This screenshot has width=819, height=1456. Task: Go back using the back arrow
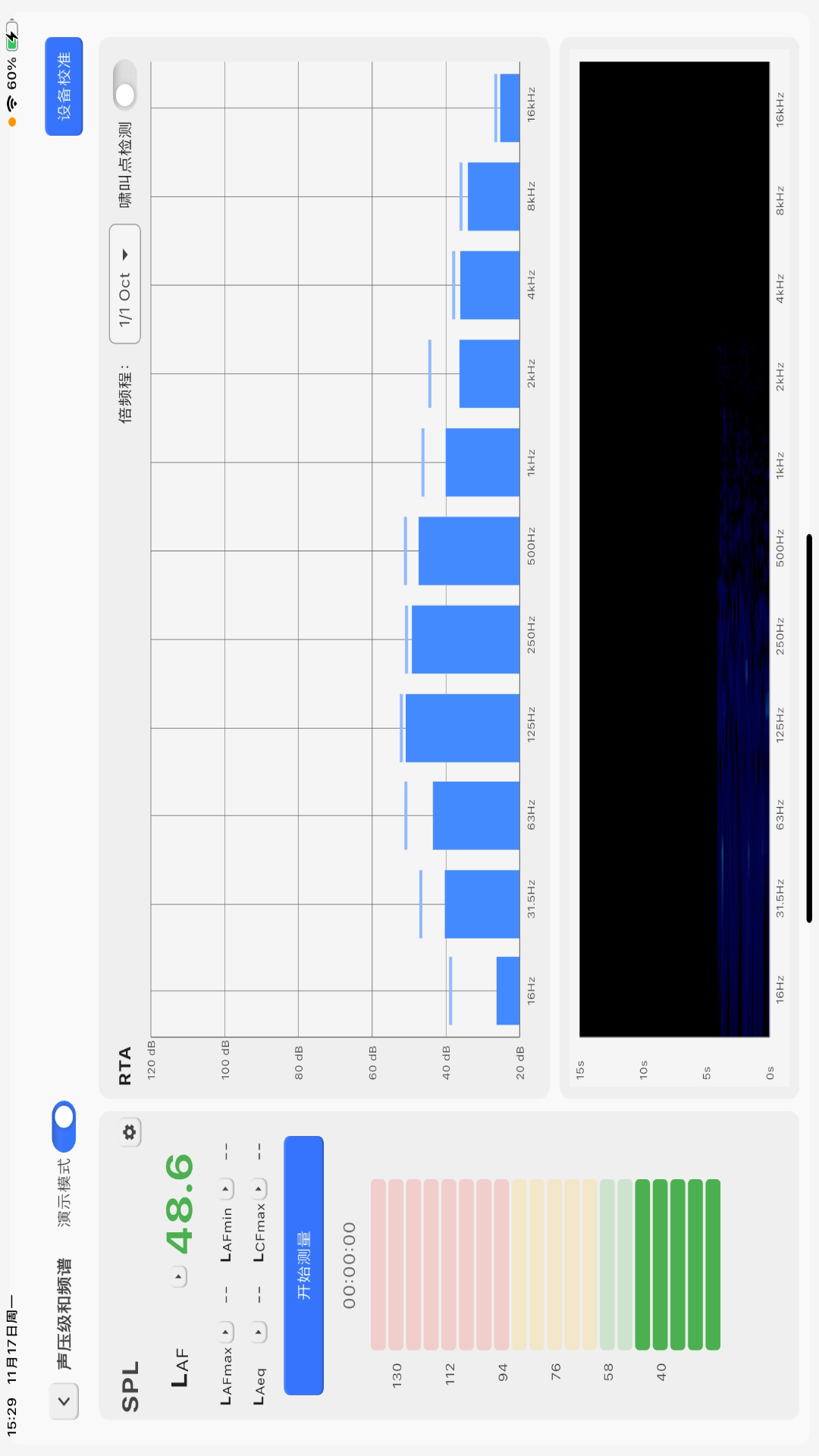point(64,1401)
